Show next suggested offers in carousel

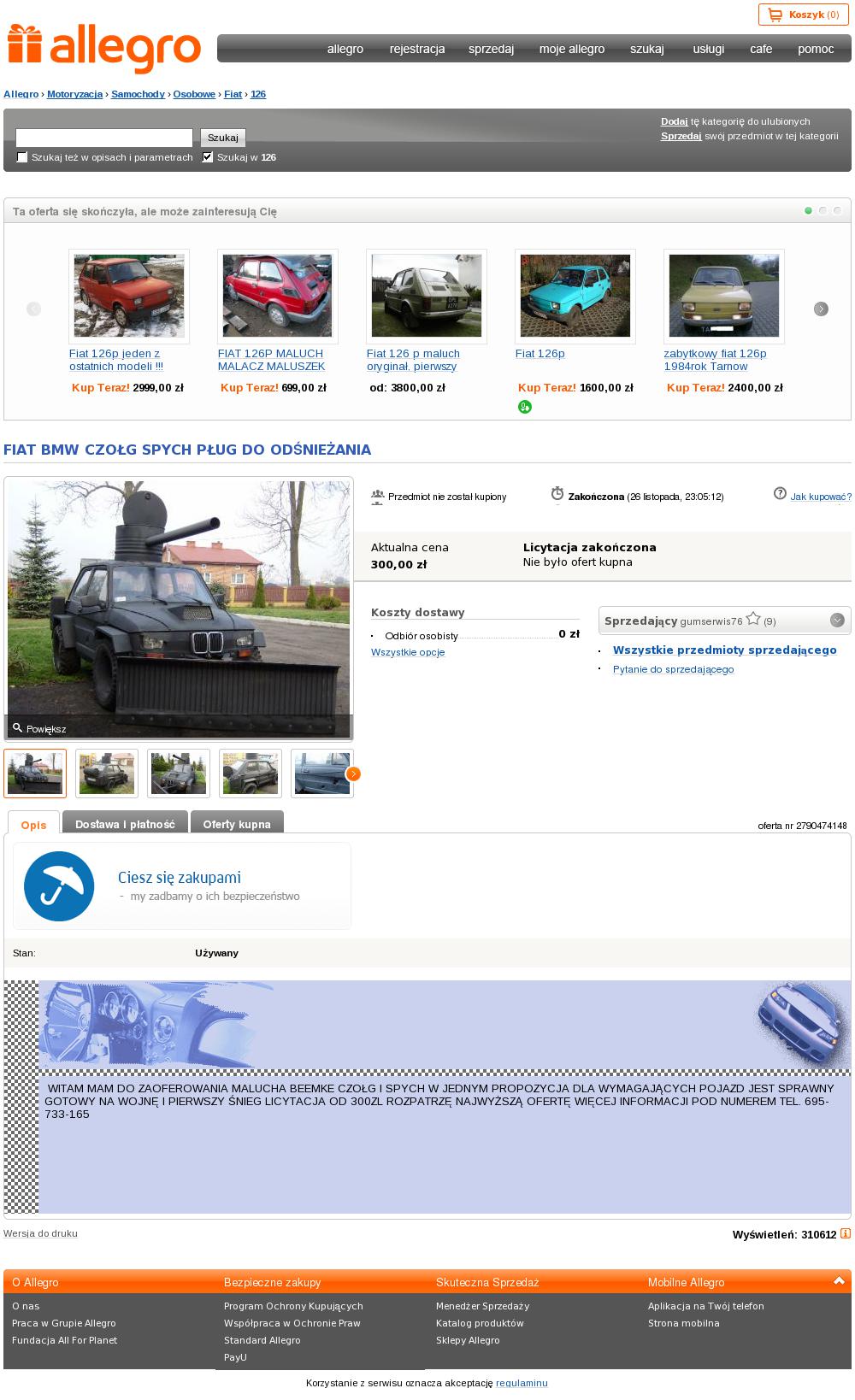coord(821,309)
